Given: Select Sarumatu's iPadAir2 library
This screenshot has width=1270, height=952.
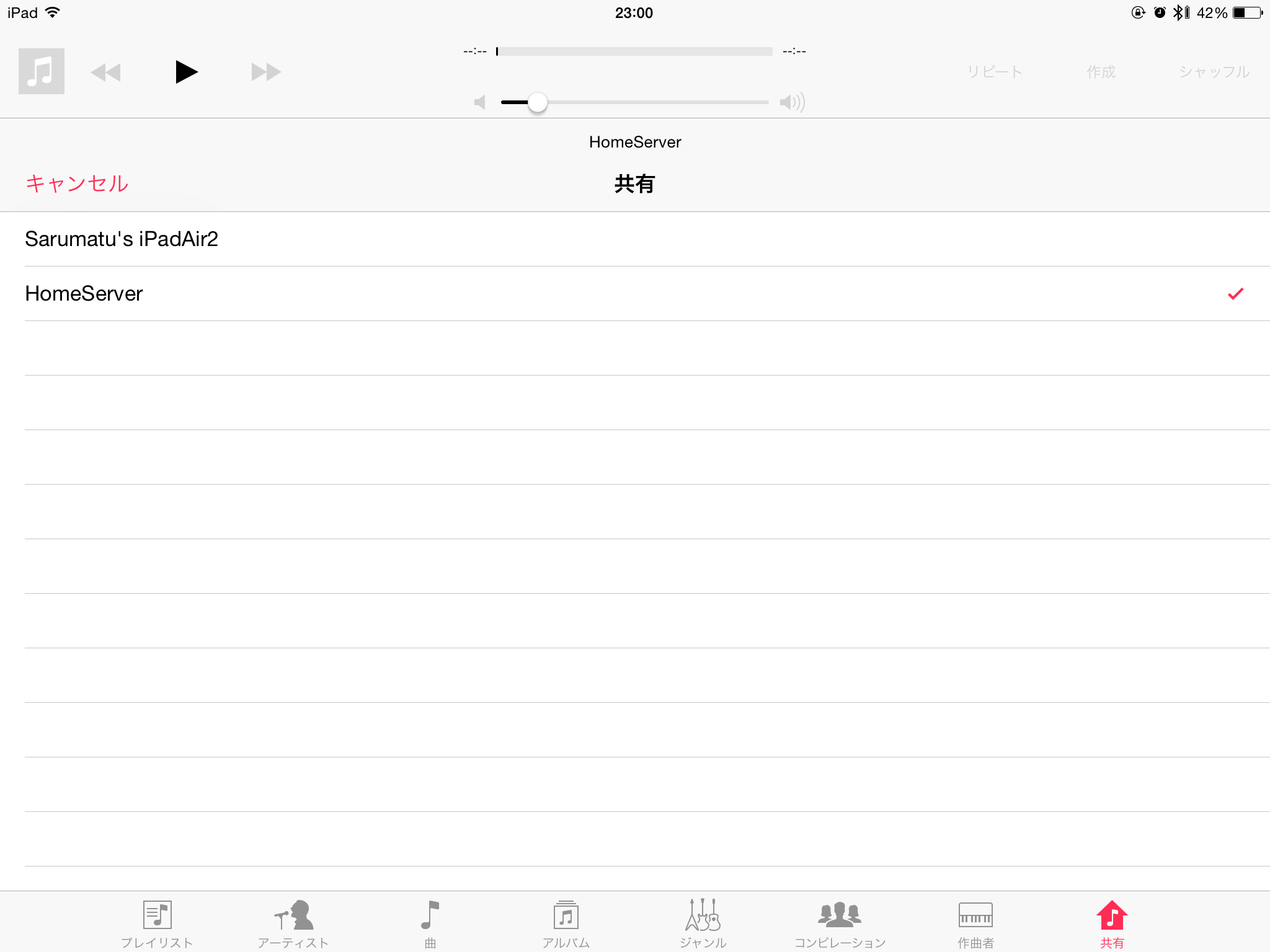Looking at the screenshot, I should tap(122, 239).
